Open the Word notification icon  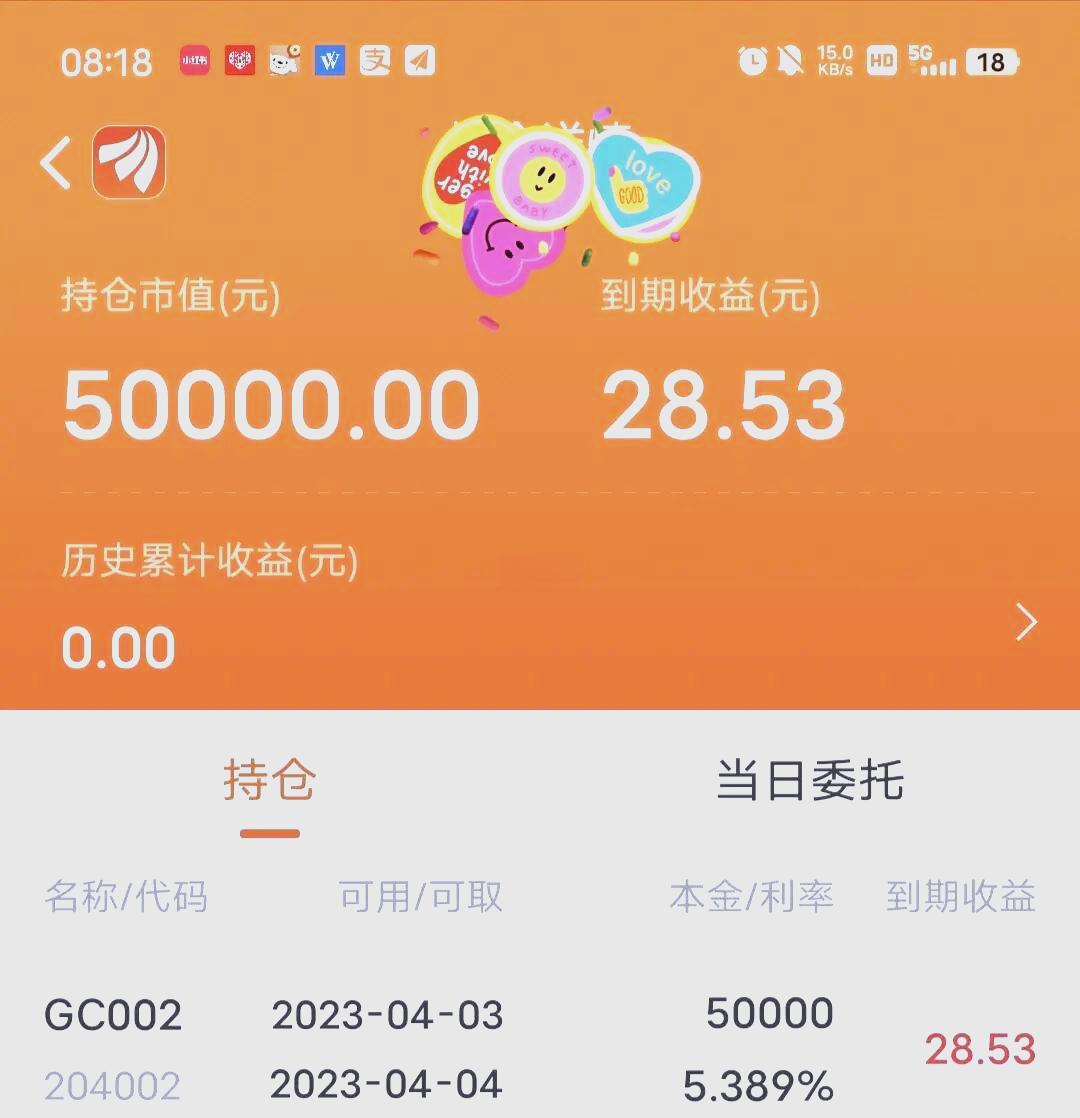pyautogui.click(x=330, y=61)
